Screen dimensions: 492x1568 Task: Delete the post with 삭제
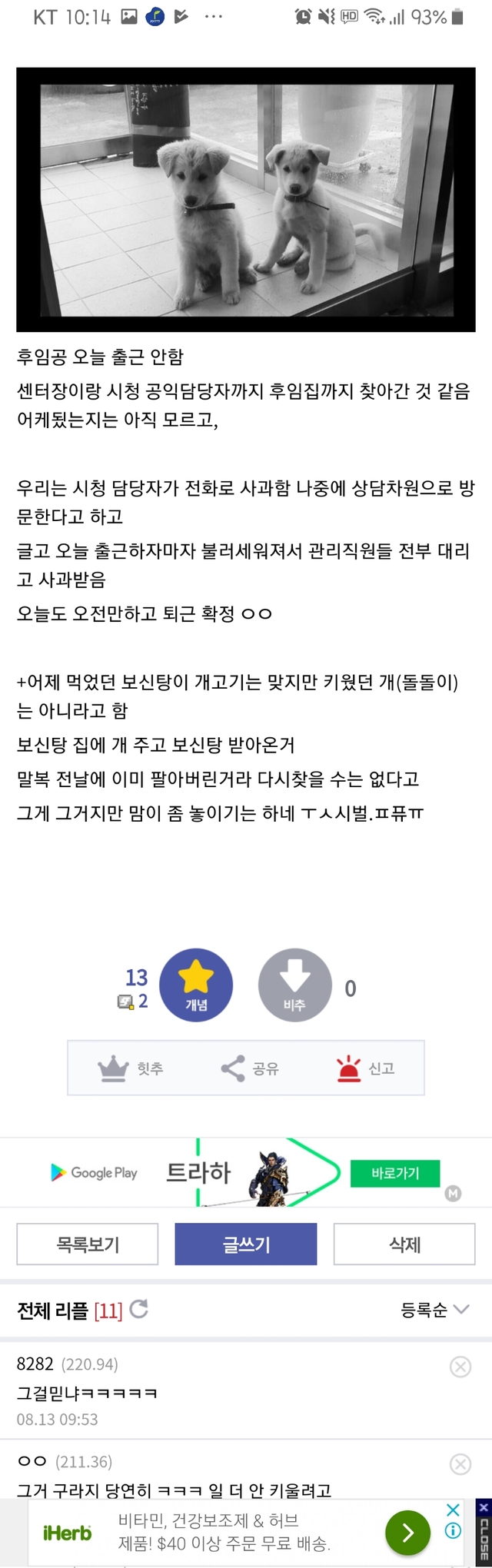click(x=404, y=1244)
